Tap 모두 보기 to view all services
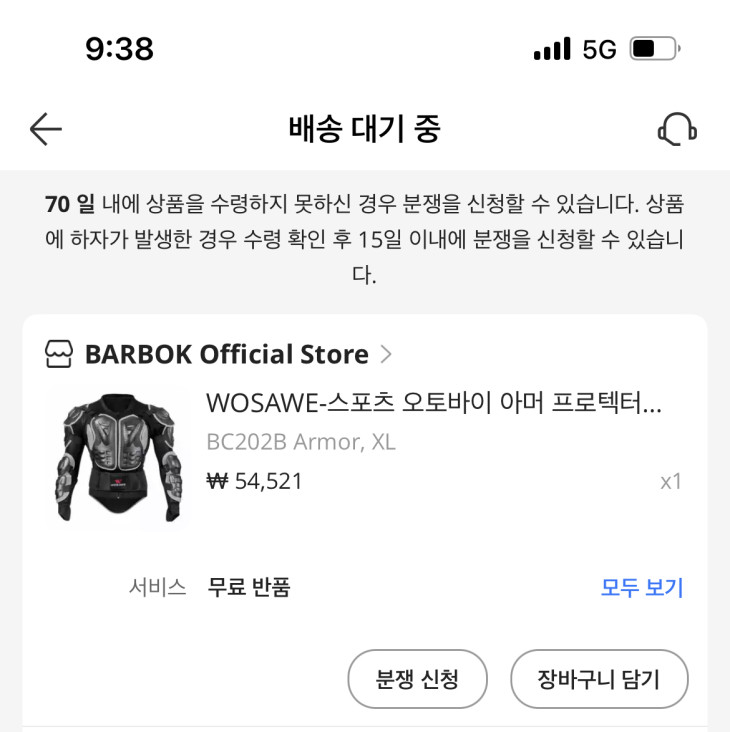 (641, 587)
